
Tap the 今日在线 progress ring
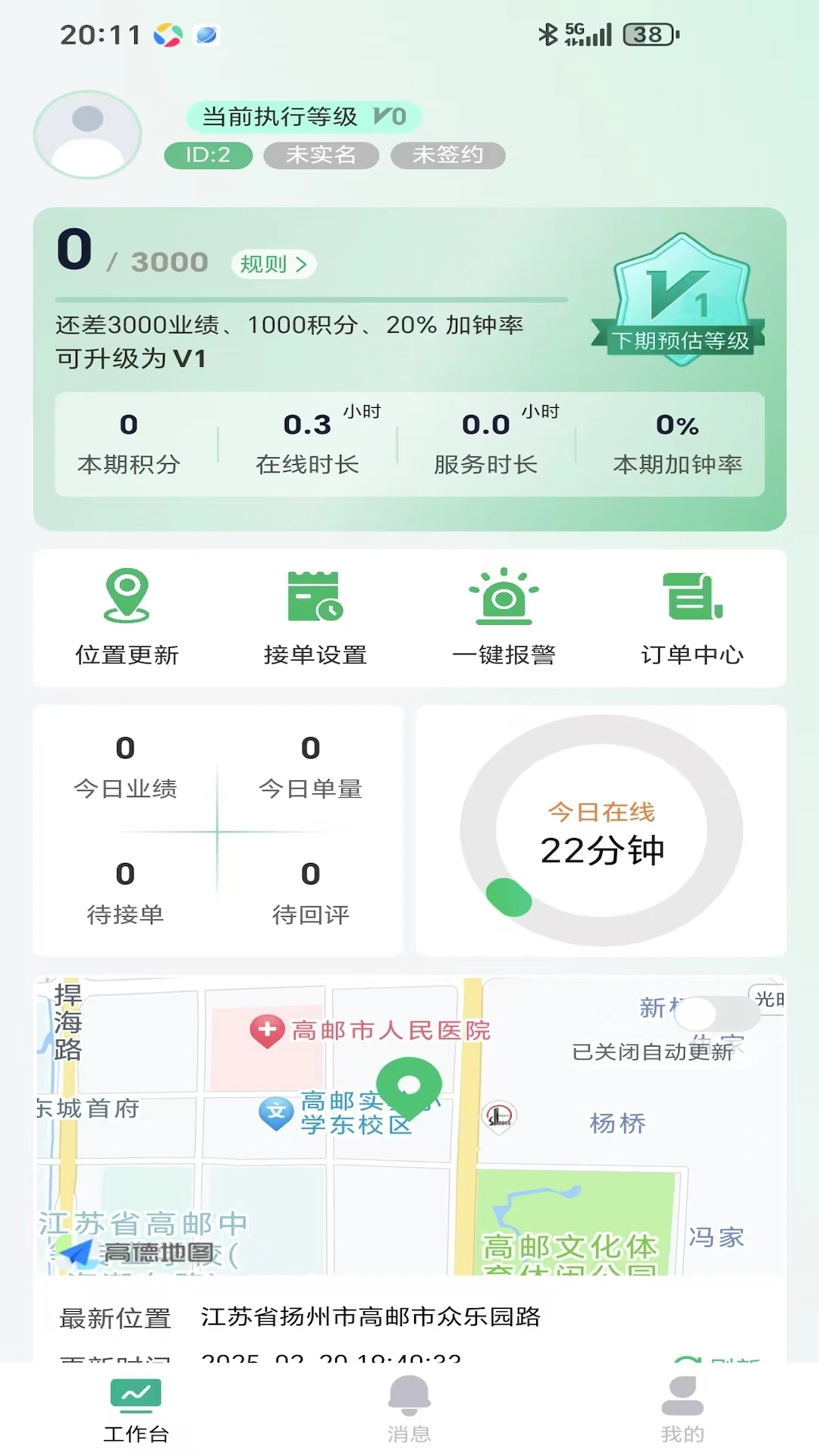(x=601, y=832)
